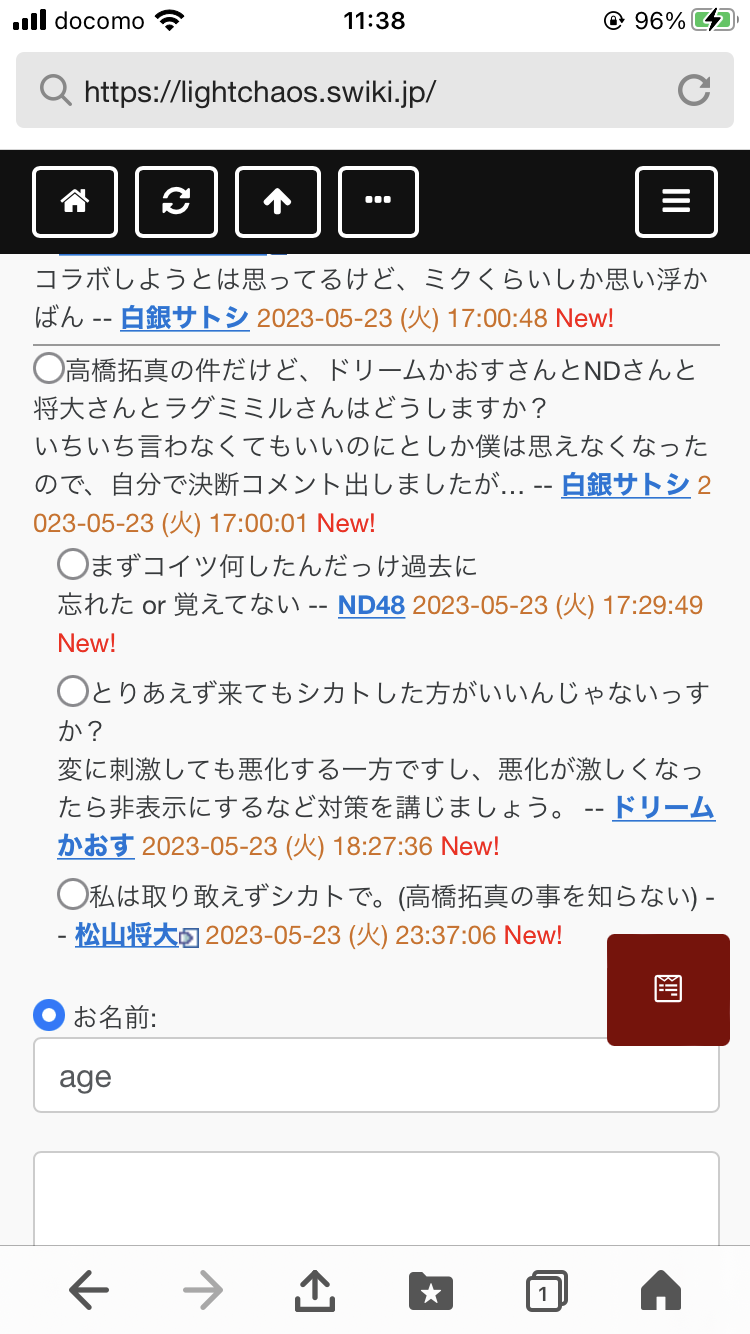
Task: Select radio button beside 私は取り敢えずシカトで comment
Action: click(73, 892)
